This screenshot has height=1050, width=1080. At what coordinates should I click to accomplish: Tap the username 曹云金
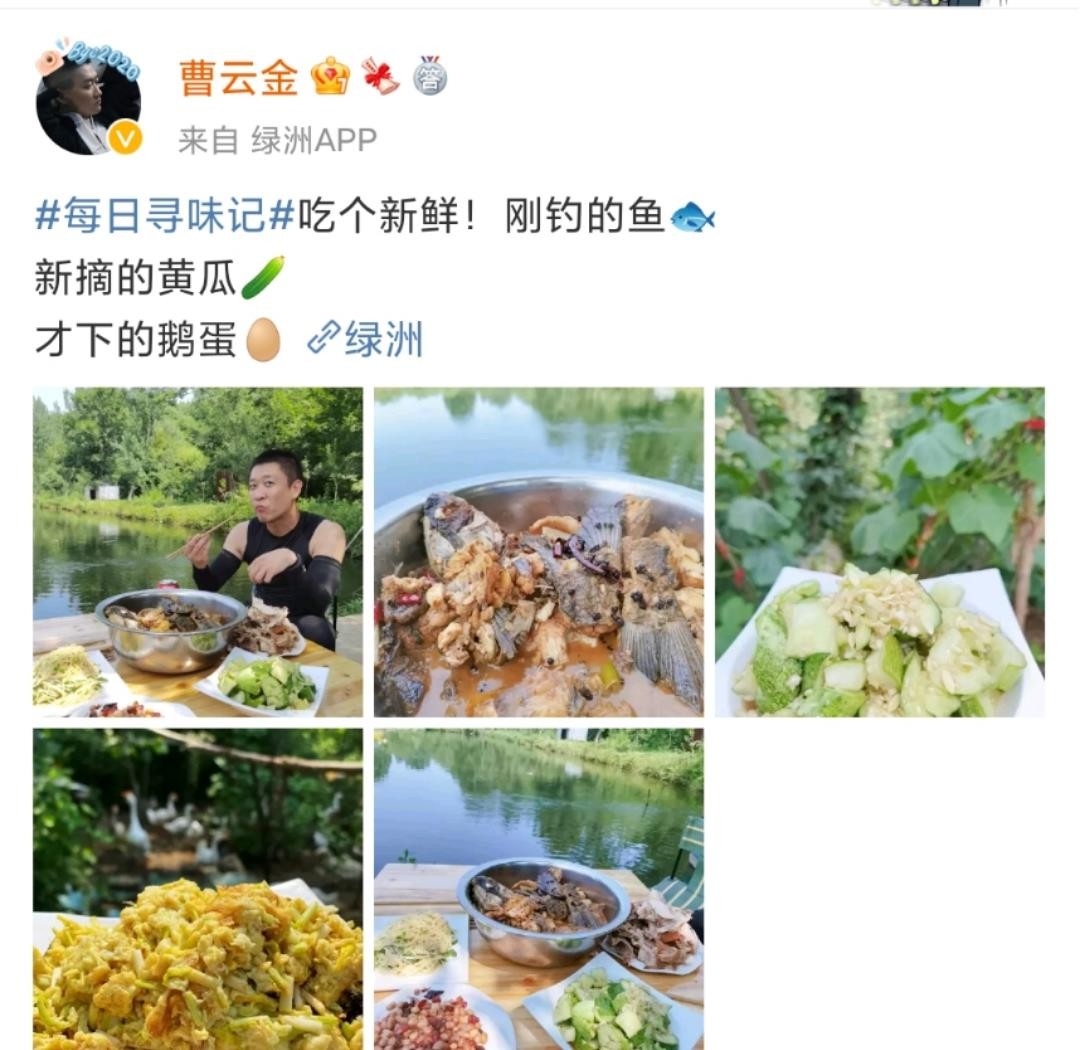coord(239,77)
